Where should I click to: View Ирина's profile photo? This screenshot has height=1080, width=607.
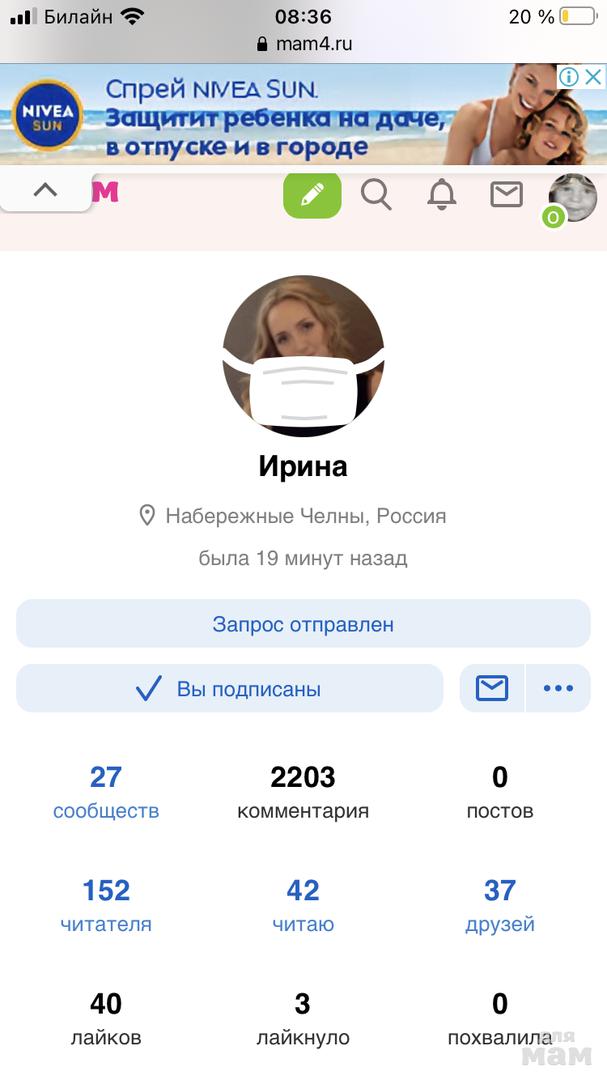(x=303, y=356)
